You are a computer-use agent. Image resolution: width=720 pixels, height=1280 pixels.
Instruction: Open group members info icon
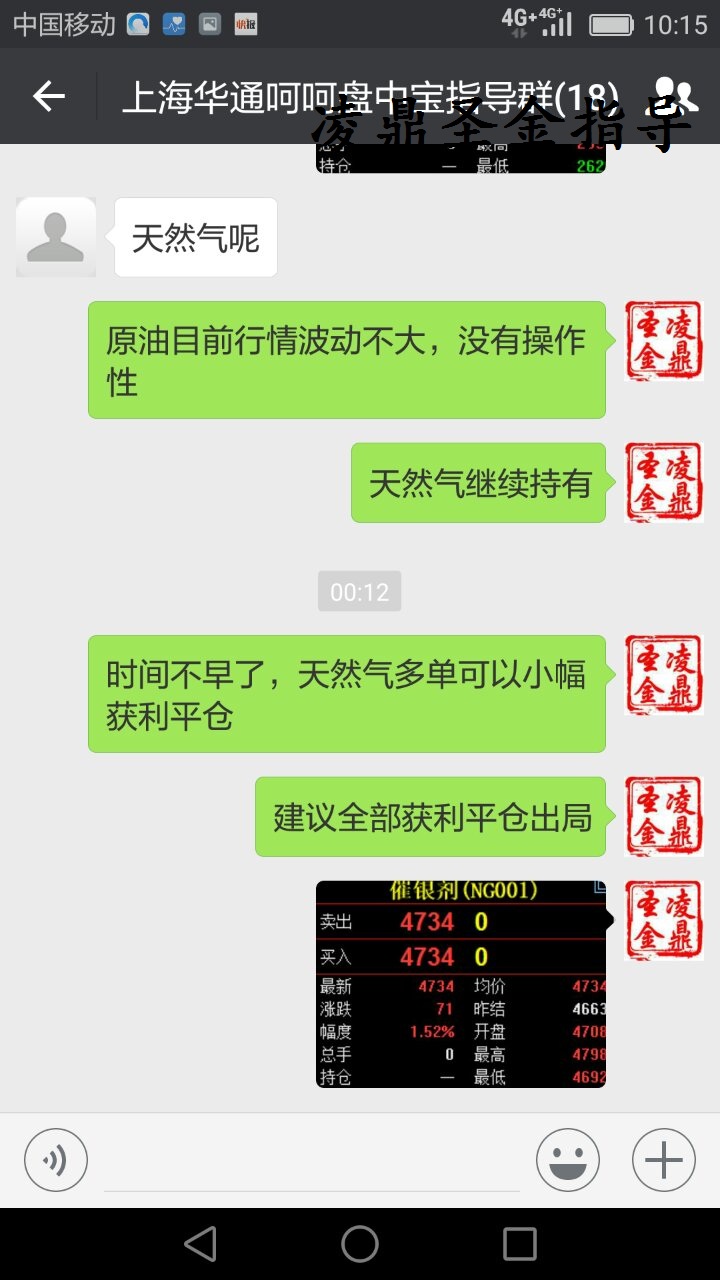click(x=674, y=96)
